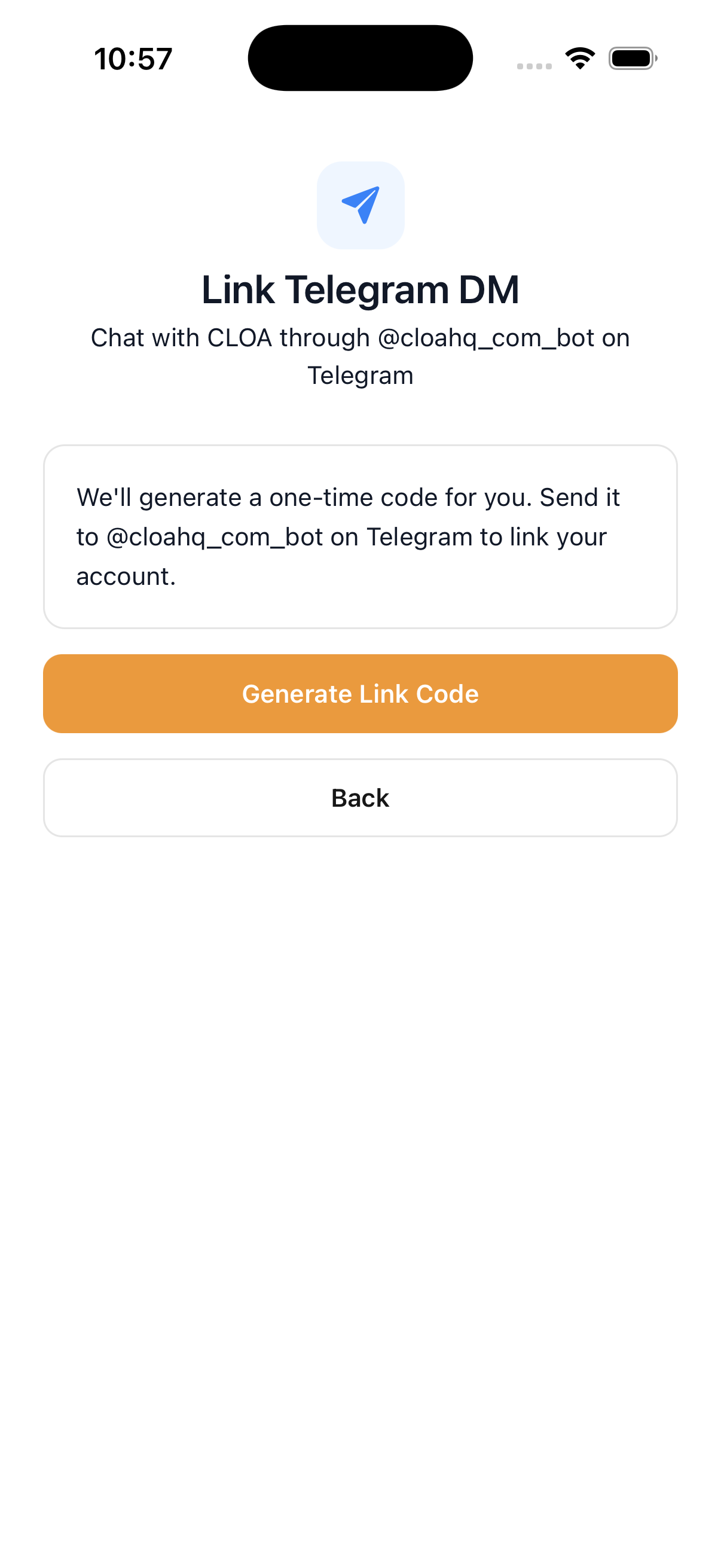Tap the rounded light-blue icon container
Image resolution: width=721 pixels, height=1568 pixels.
361,205
